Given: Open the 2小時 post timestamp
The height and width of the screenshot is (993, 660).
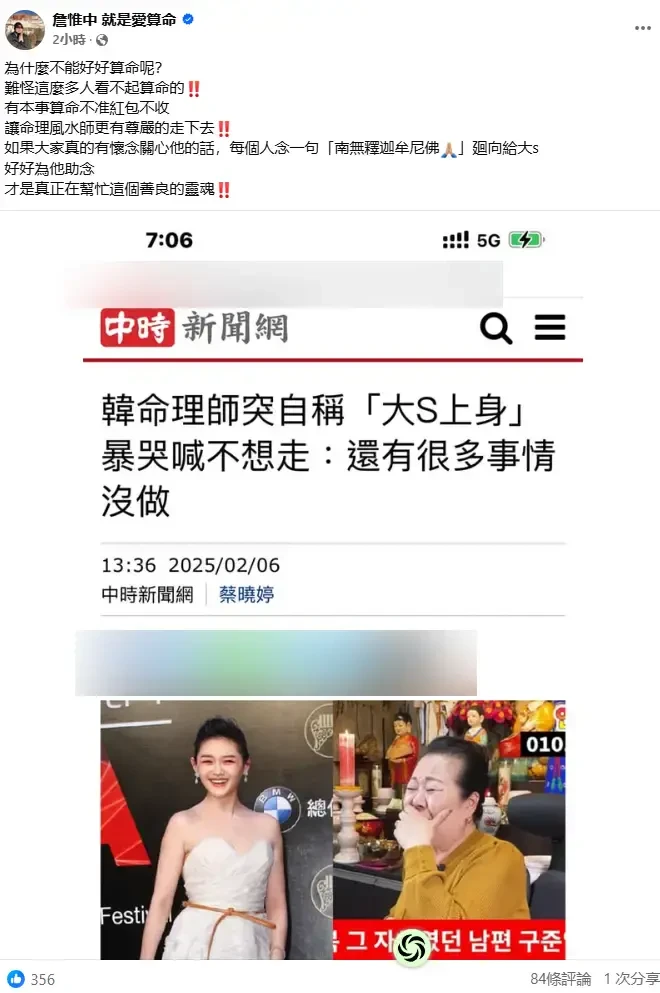Looking at the screenshot, I should (x=68, y=39).
